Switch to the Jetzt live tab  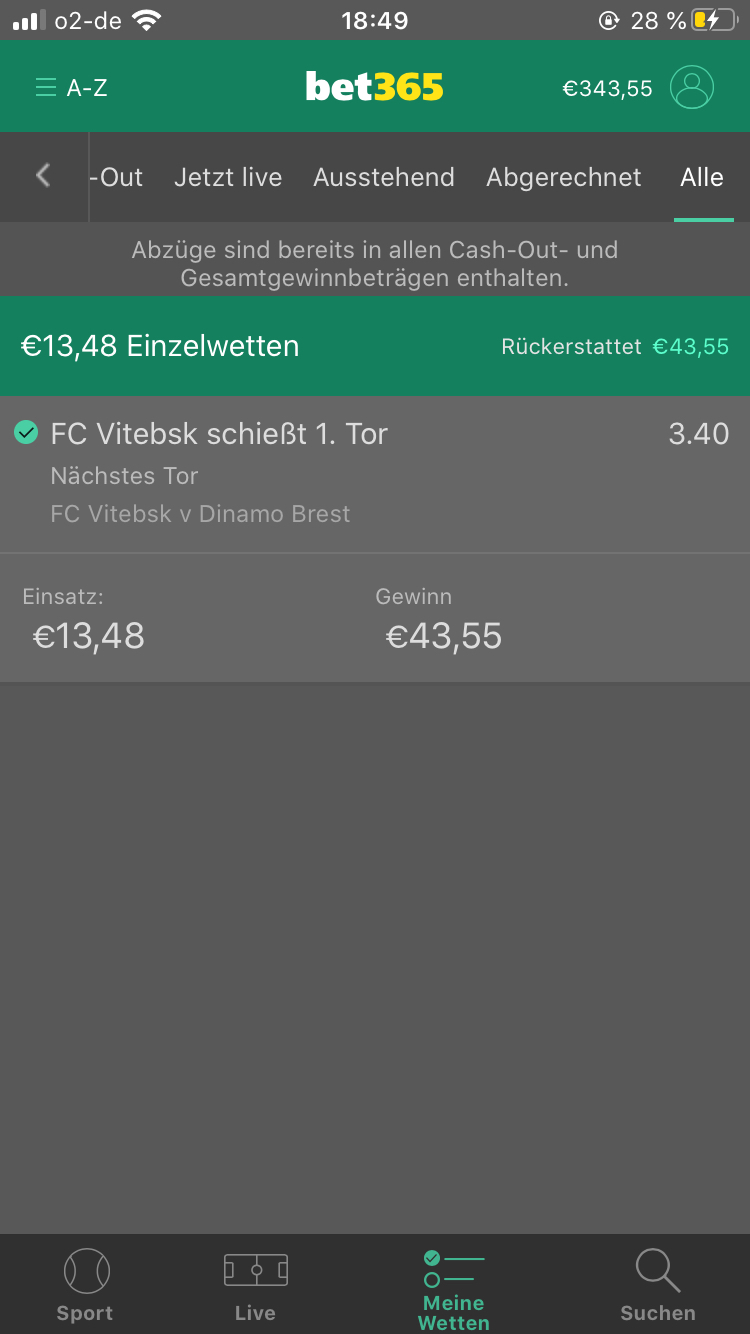coord(228,177)
